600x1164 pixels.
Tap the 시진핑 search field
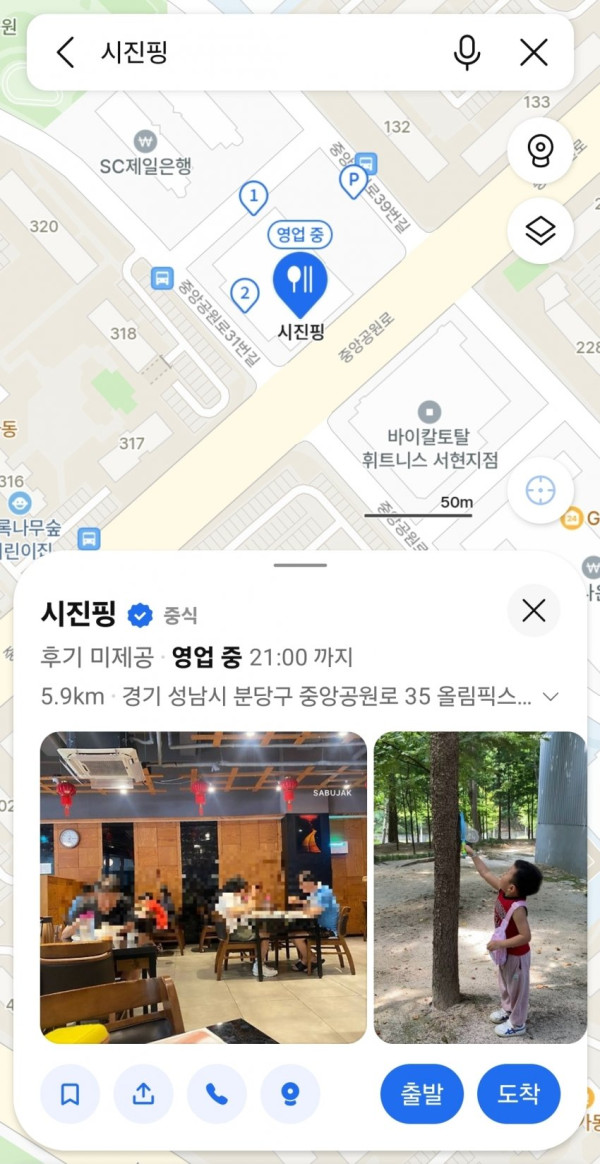click(267, 53)
